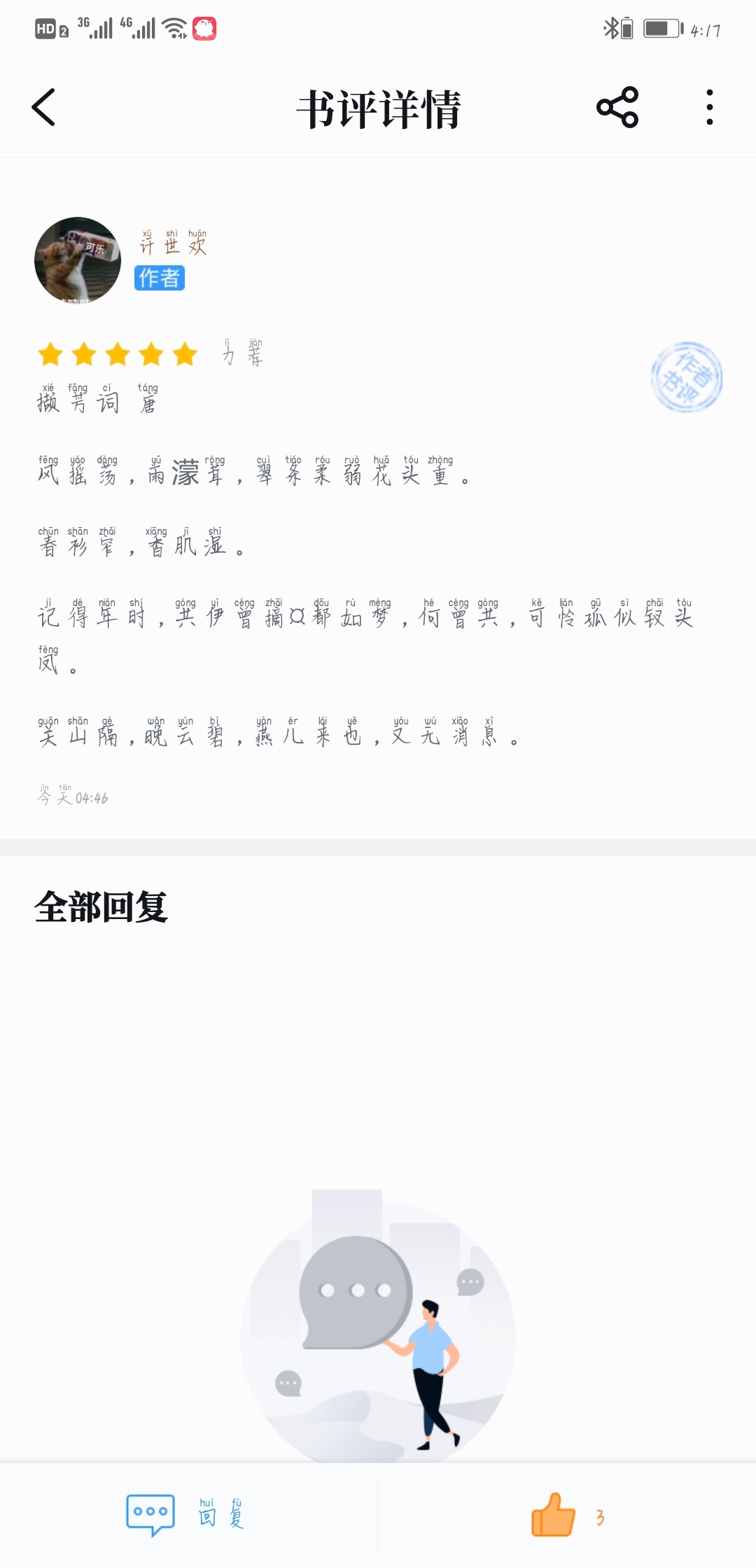Open the three-dot overflow menu
The width and height of the screenshot is (756, 1568).
tap(709, 108)
